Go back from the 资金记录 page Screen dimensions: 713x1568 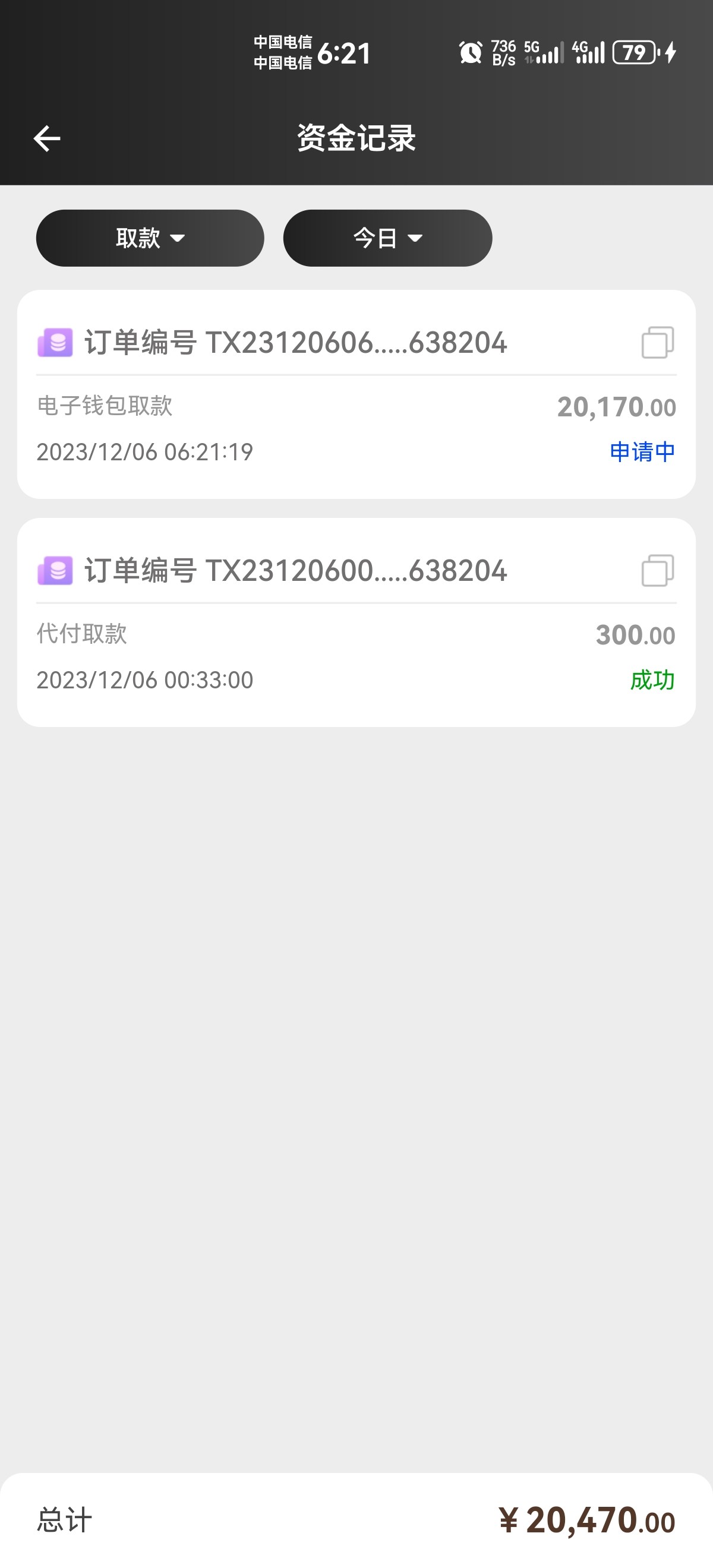[x=47, y=139]
